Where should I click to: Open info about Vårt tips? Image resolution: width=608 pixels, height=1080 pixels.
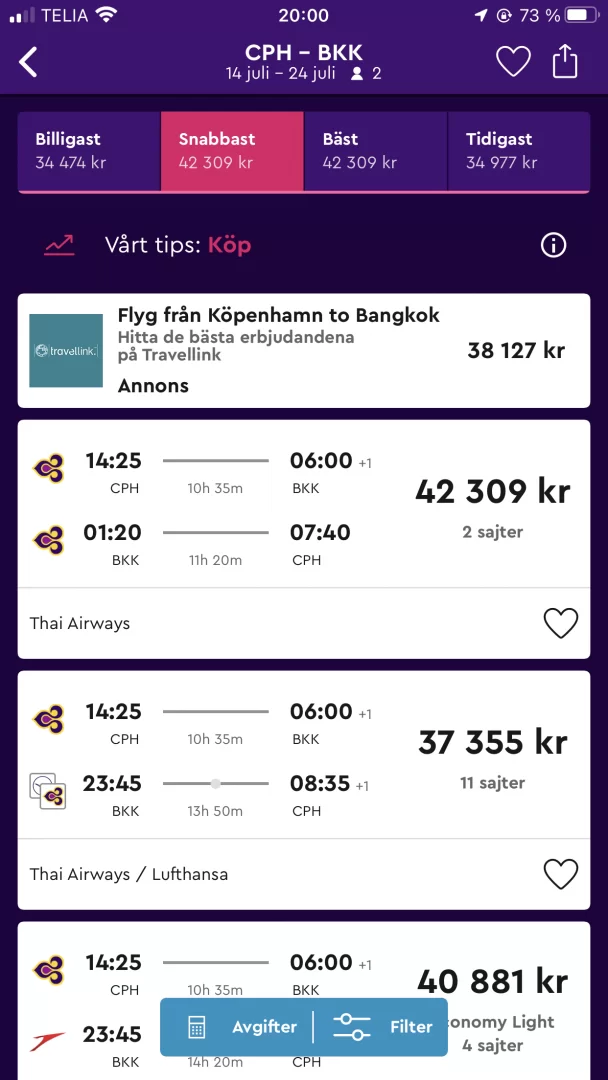[553, 245]
